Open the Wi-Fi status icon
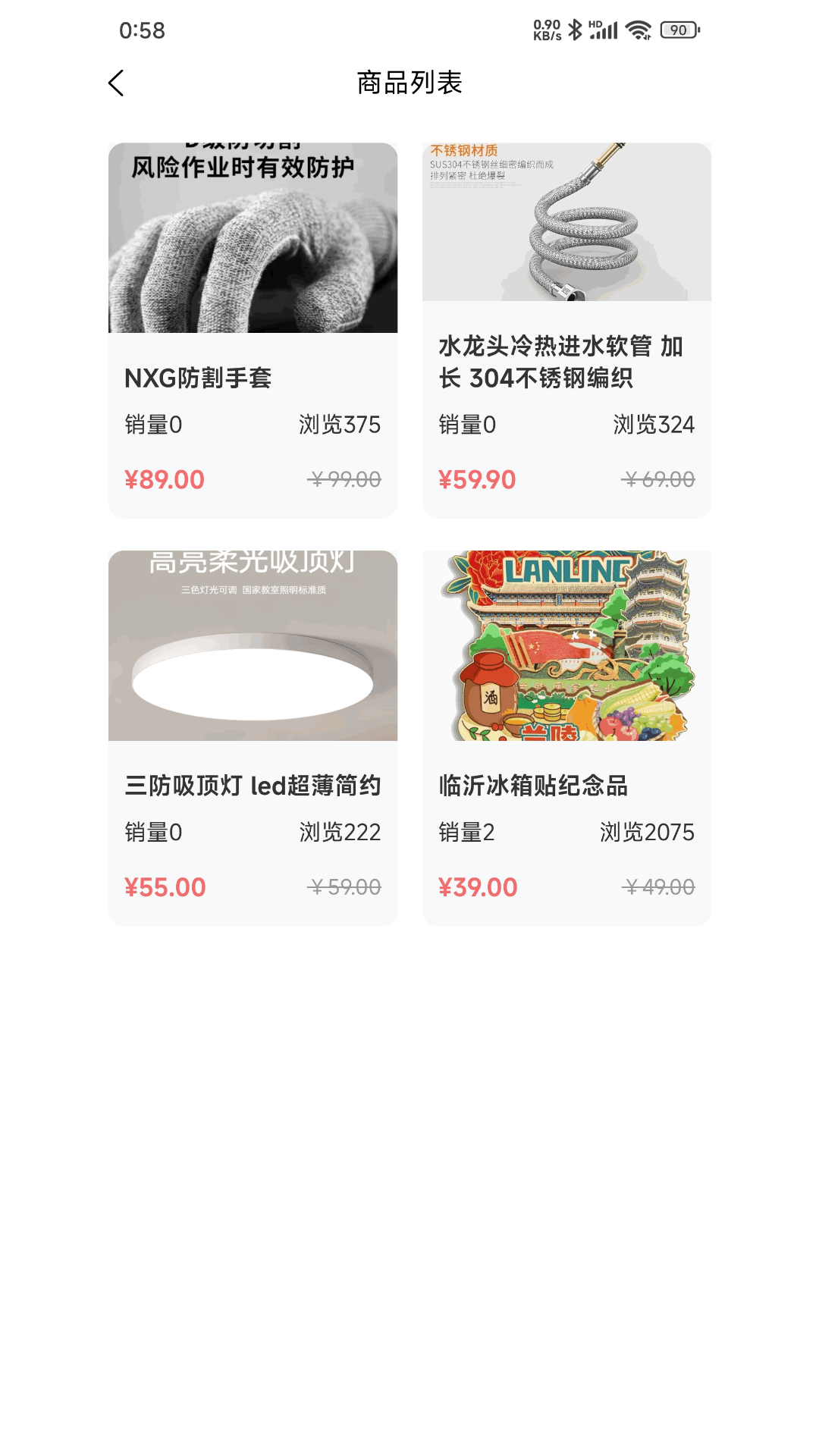Image resolution: width=819 pixels, height=1456 pixels. click(x=637, y=30)
